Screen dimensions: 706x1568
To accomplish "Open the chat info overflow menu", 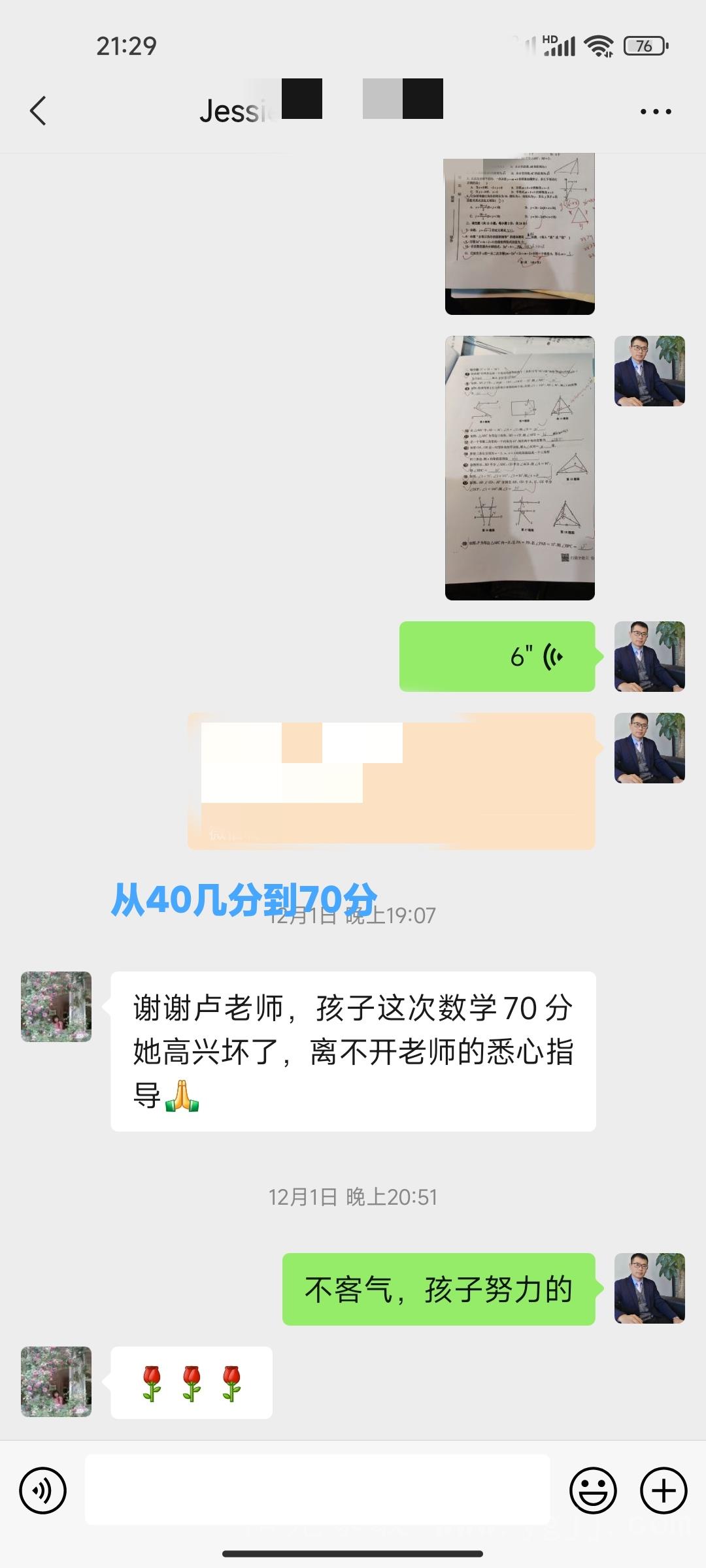I will (x=656, y=112).
